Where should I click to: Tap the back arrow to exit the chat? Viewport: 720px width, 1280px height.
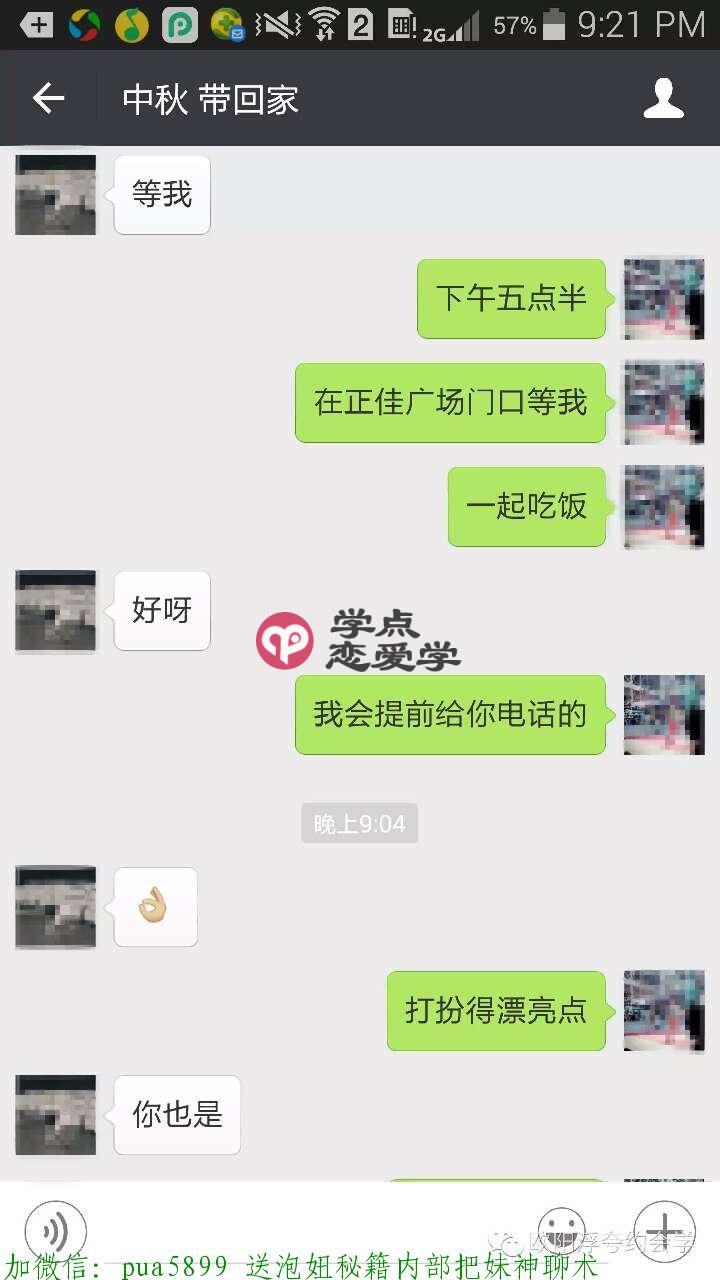point(47,97)
